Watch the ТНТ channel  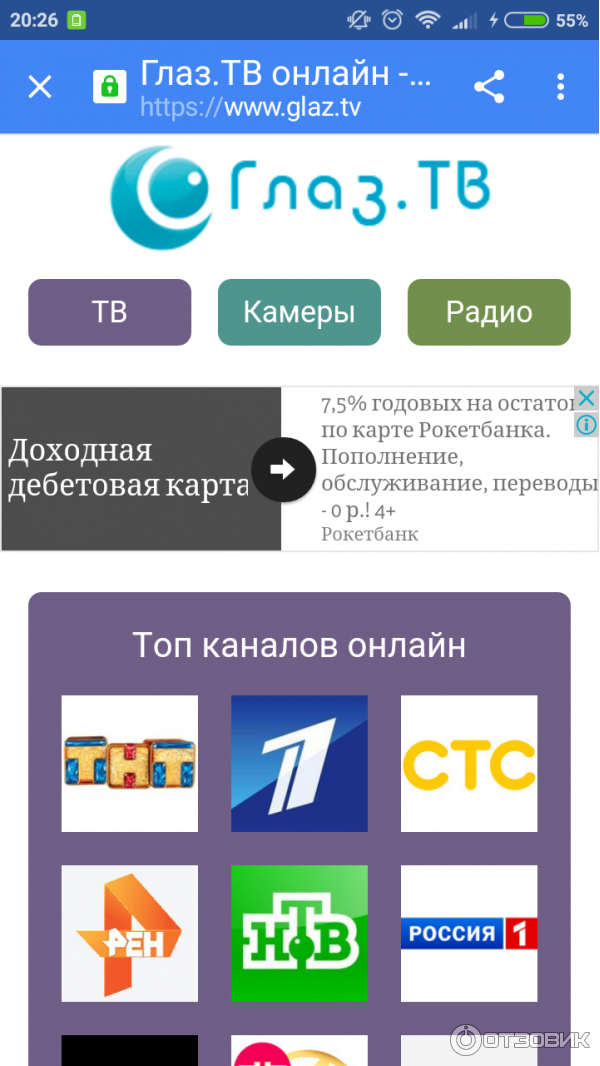pyautogui.click(x=130, y=763)
